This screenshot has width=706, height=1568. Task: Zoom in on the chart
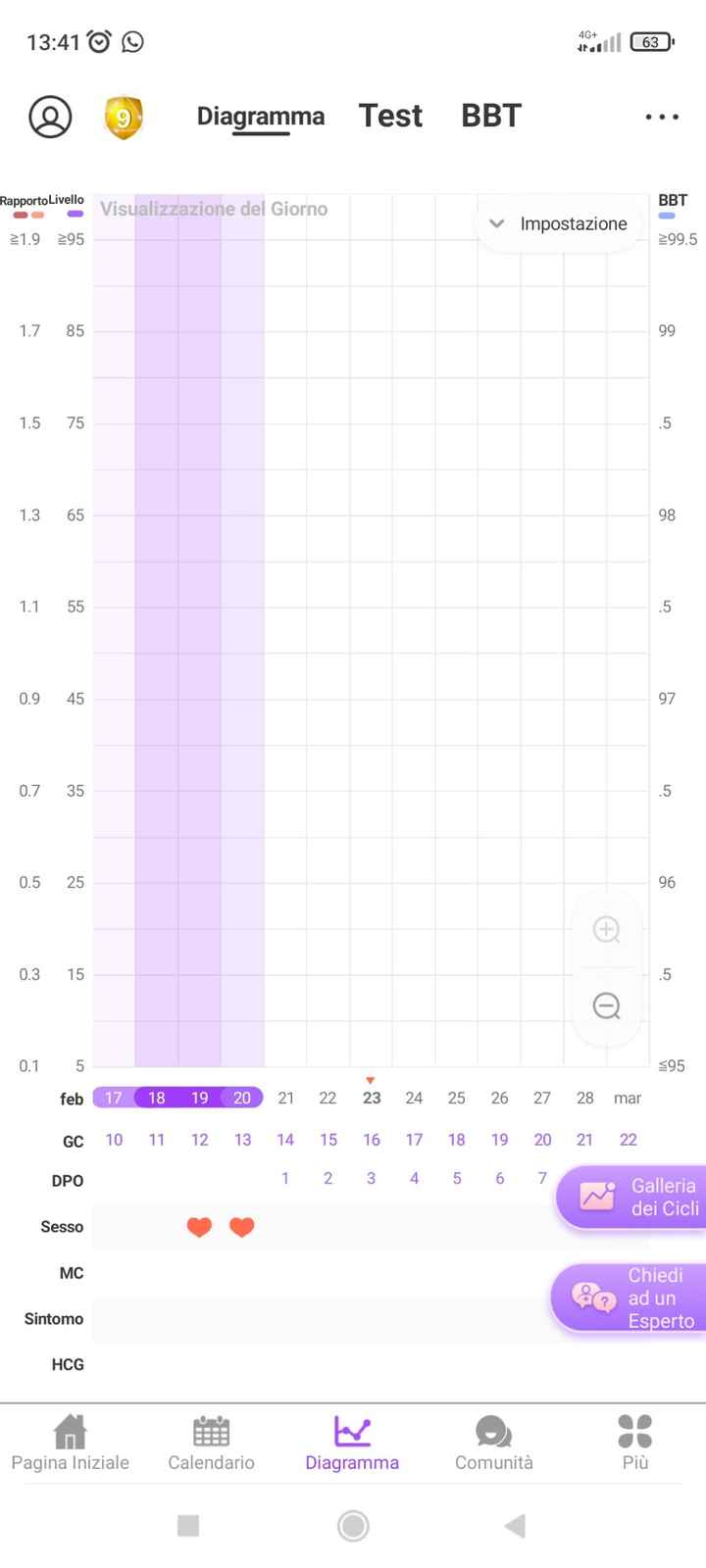coord(607,929)
